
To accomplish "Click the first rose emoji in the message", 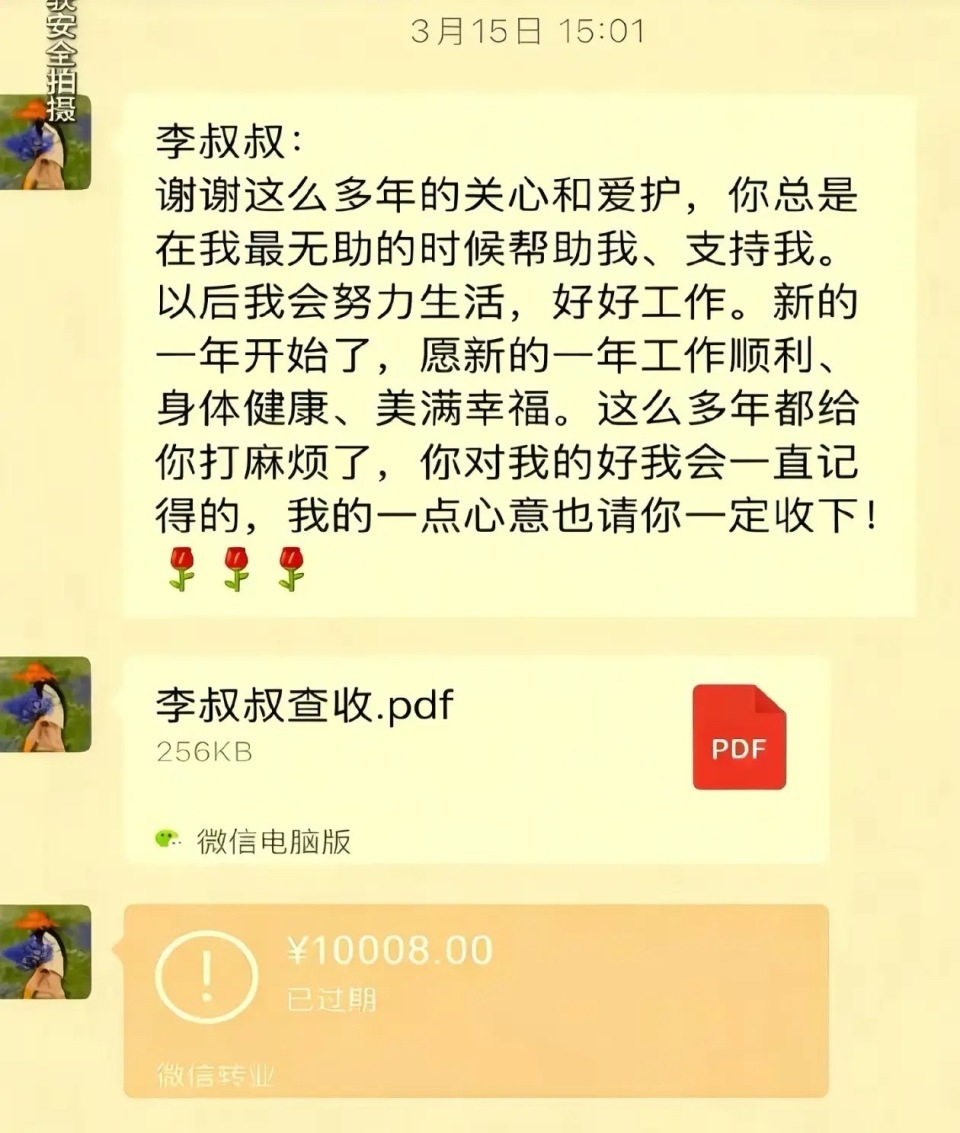I will pos(180,567).
